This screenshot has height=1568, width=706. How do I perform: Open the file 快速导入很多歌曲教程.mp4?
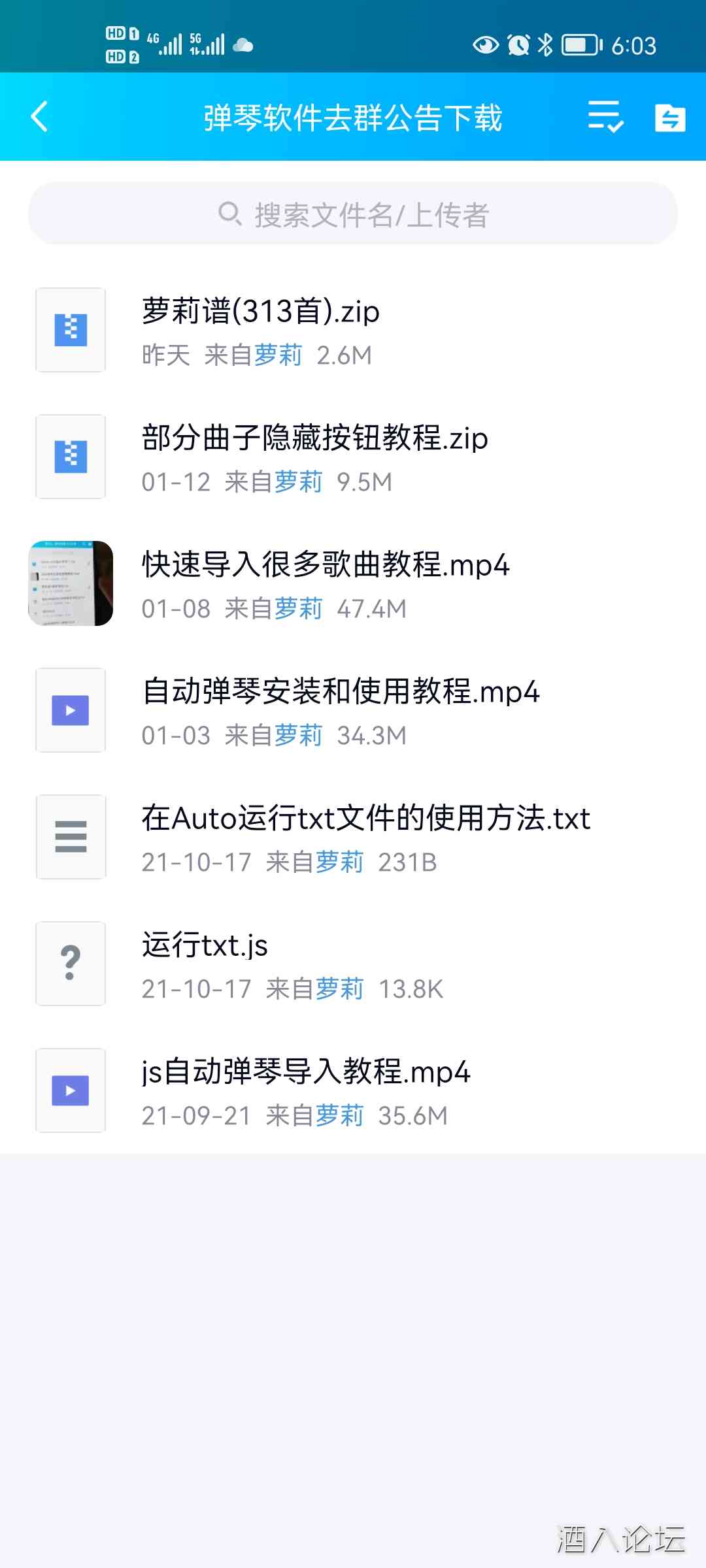tap(325, 566)
